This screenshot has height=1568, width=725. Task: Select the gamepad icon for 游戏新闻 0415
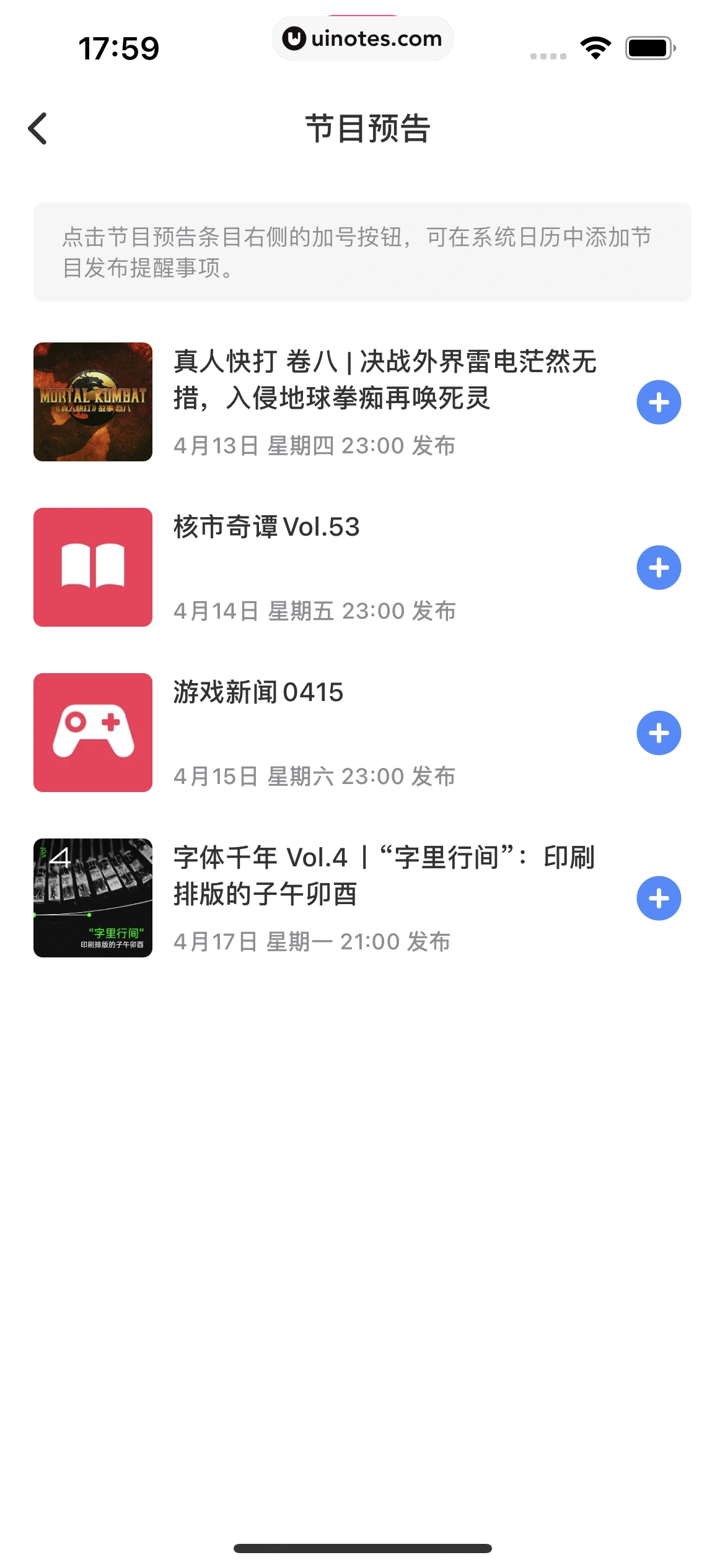(x=92, y=731)
